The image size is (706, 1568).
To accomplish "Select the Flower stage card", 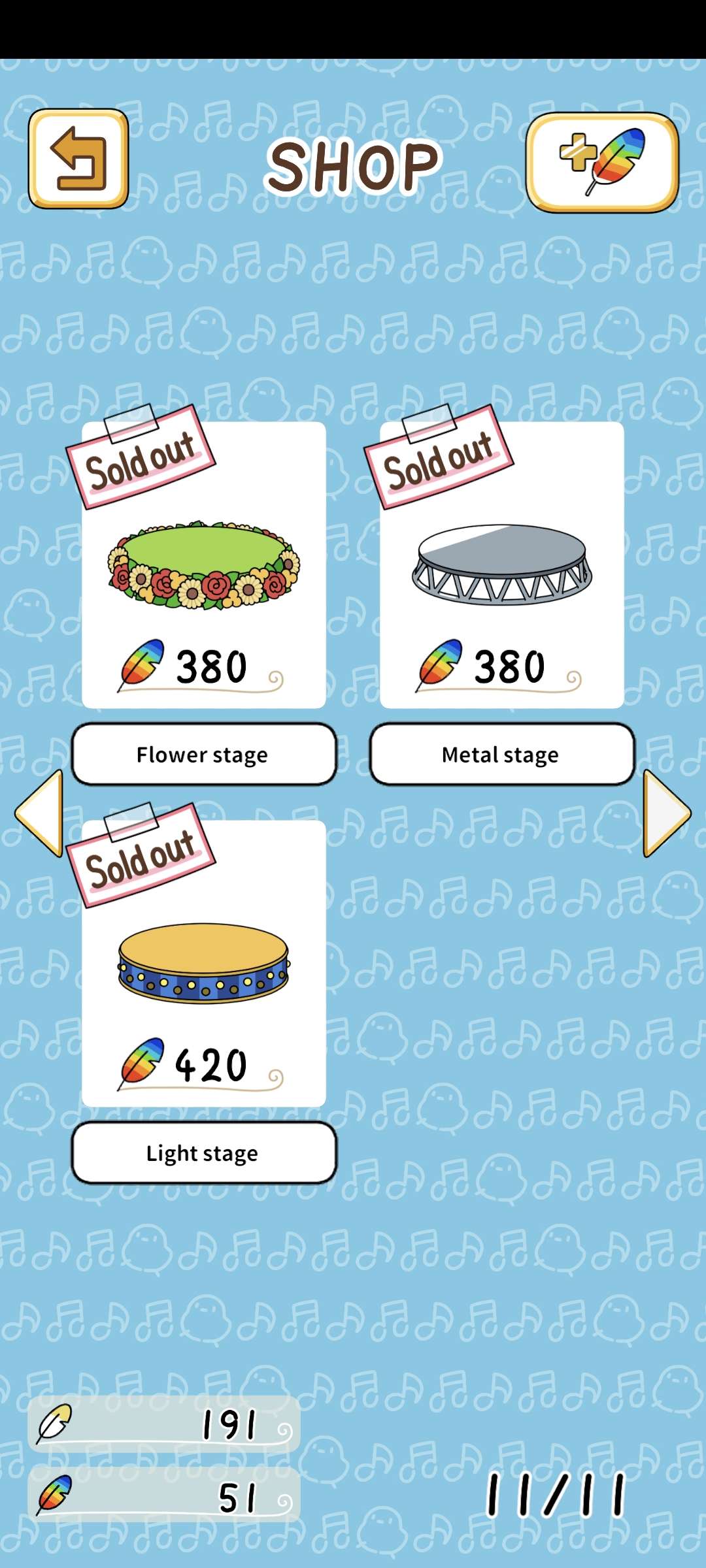I will coord(203,566).
